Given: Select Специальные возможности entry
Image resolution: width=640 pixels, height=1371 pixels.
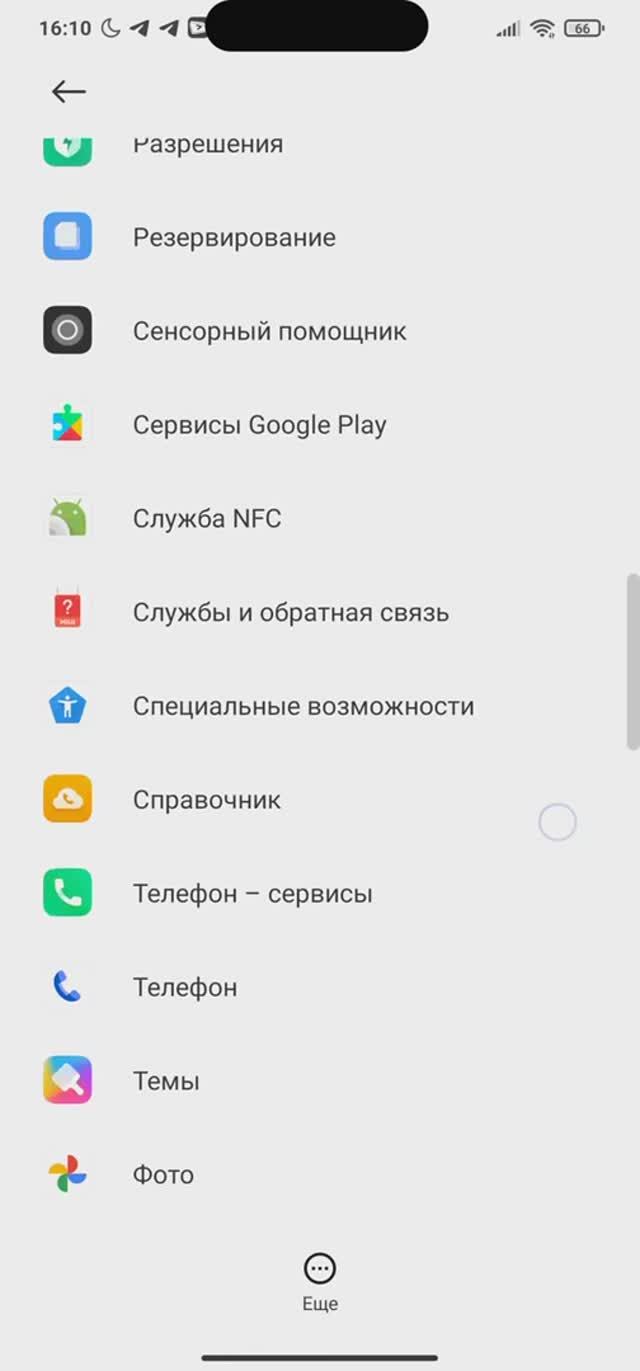Looking at the screenshot, I should click(x=303, y=707).
